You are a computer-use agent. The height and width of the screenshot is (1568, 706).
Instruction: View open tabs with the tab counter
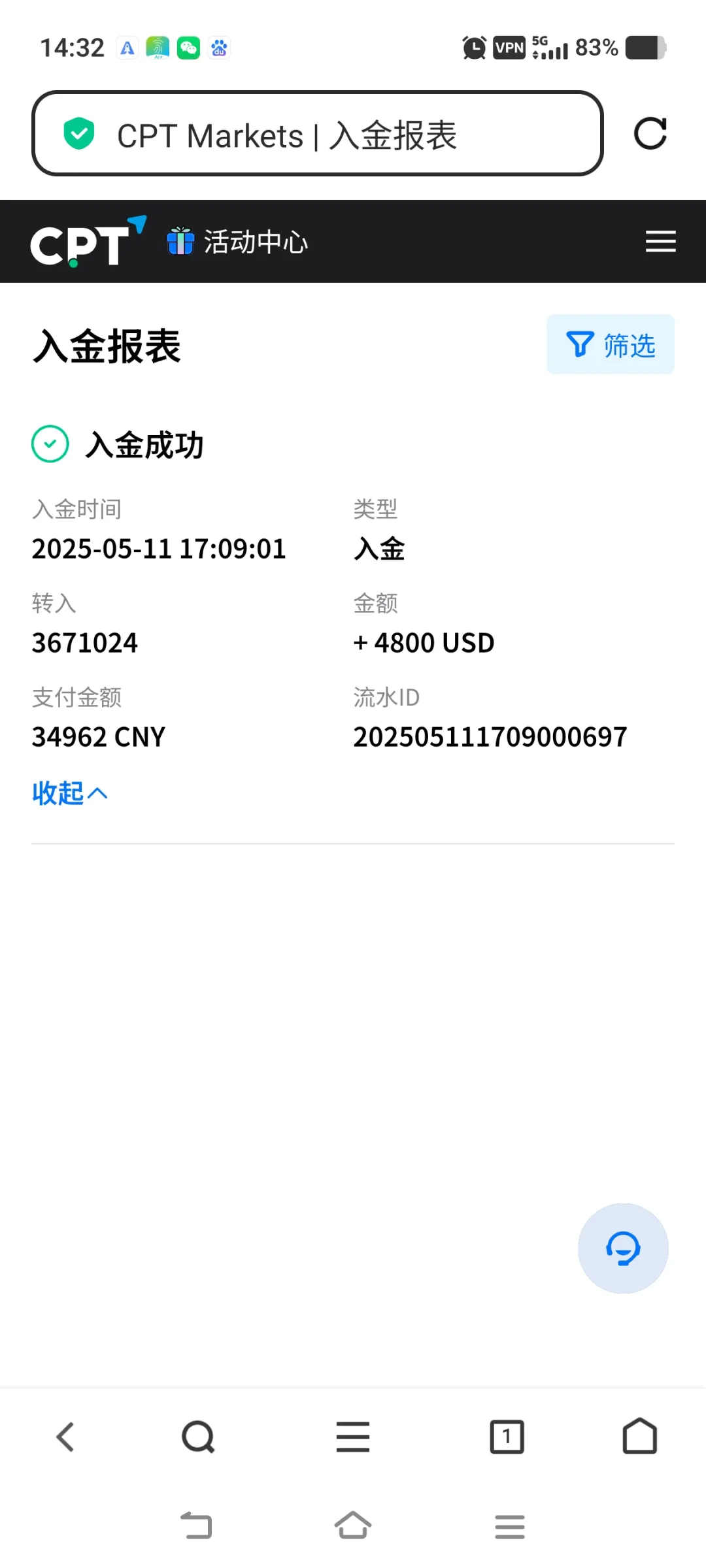[507, 1437]
